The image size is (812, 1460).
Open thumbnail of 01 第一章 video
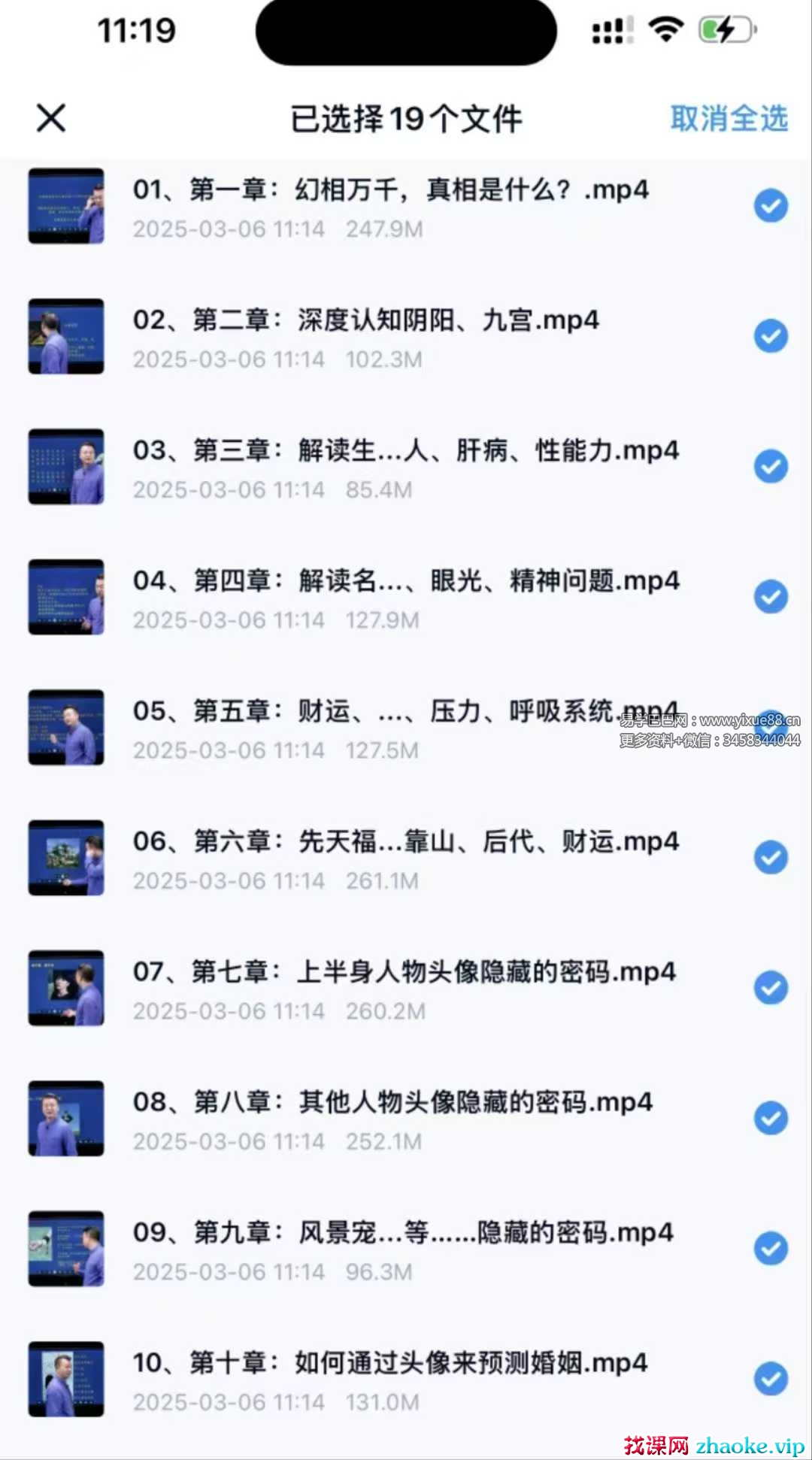(66, 206)
